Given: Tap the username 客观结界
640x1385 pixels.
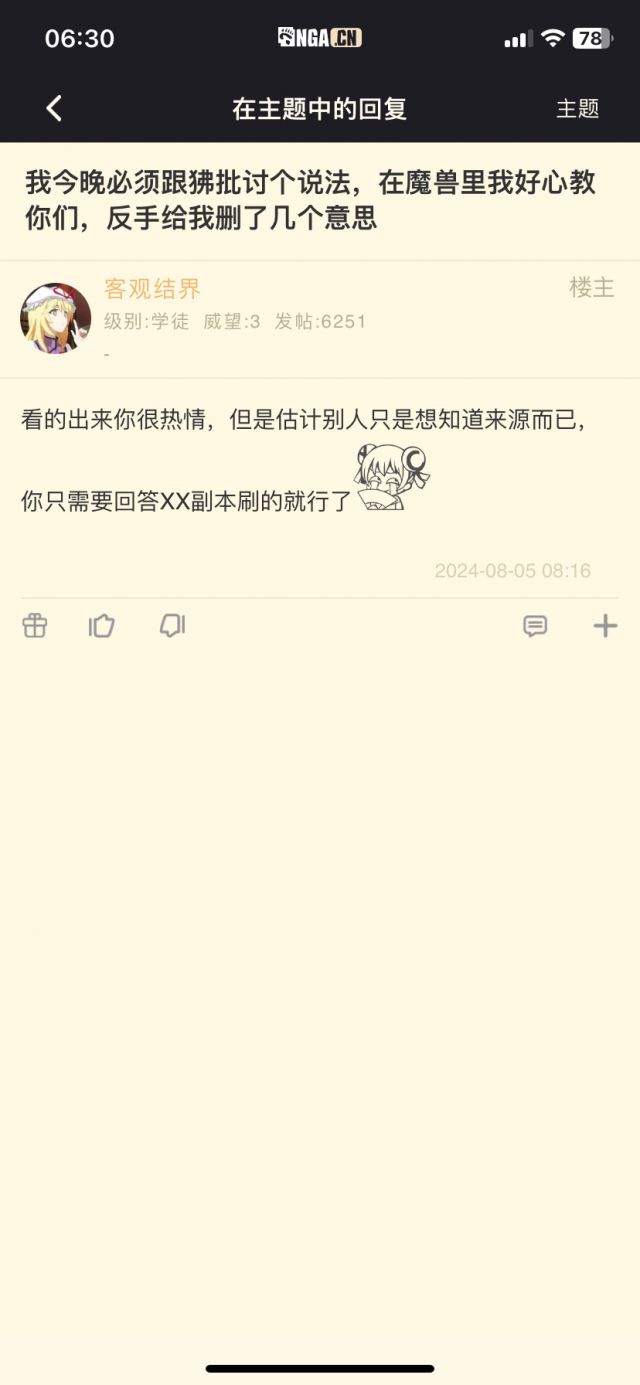Looking at the screenshot, I should point(152,289).
